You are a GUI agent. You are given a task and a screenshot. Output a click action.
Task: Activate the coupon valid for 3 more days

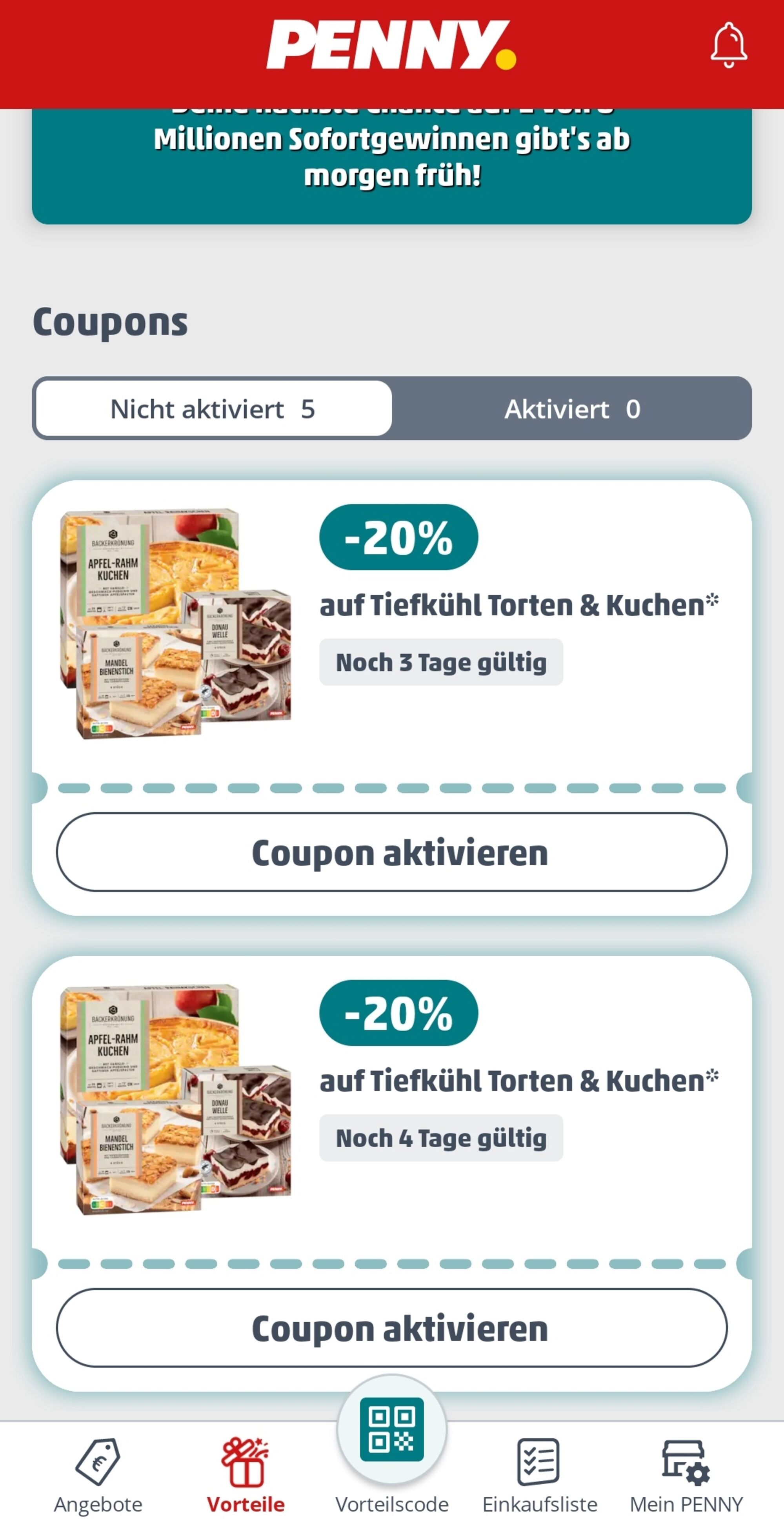coord(392,852)
